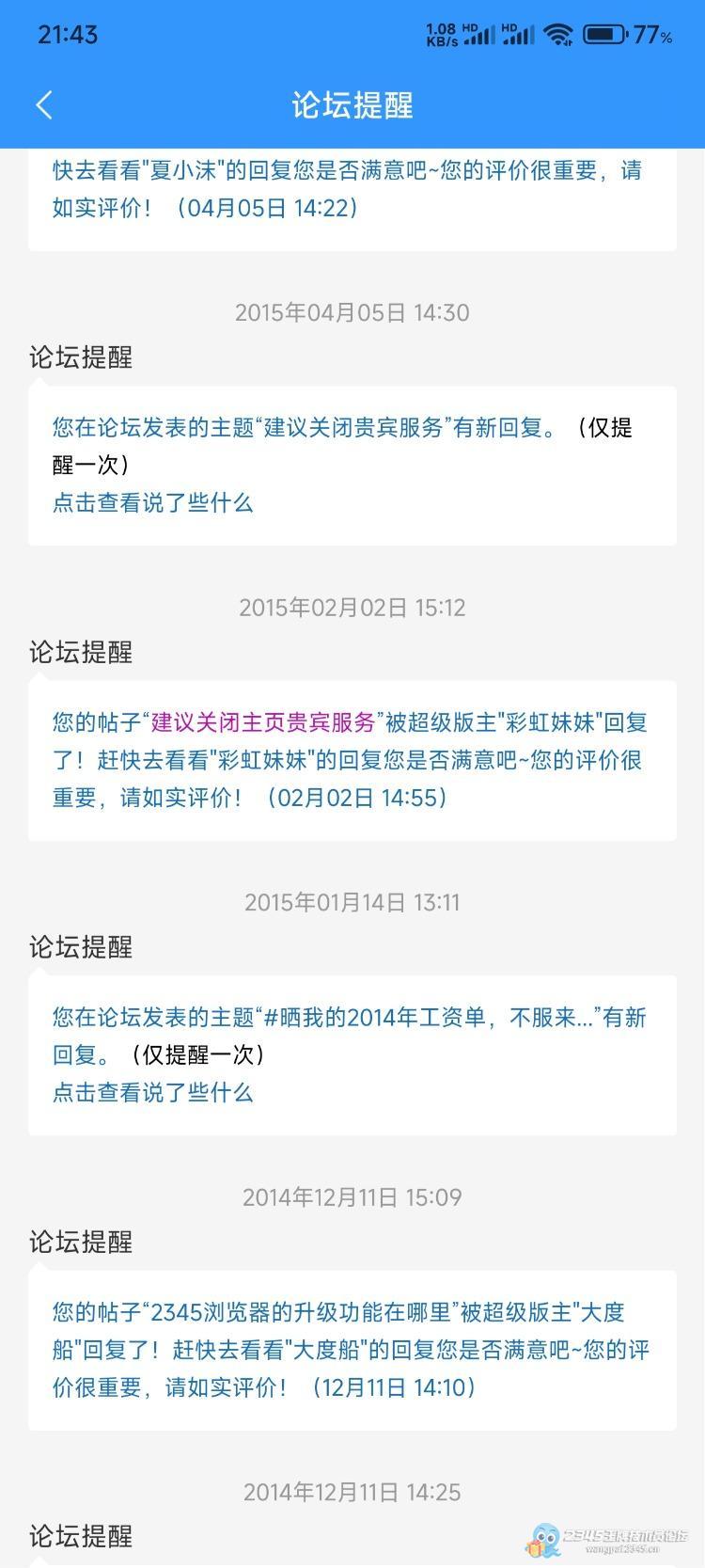The width and height of the screenshot is (705, 1568).
Task: Open the "建议关闭主页贵宾服务" post link
Action: (263, 722)
